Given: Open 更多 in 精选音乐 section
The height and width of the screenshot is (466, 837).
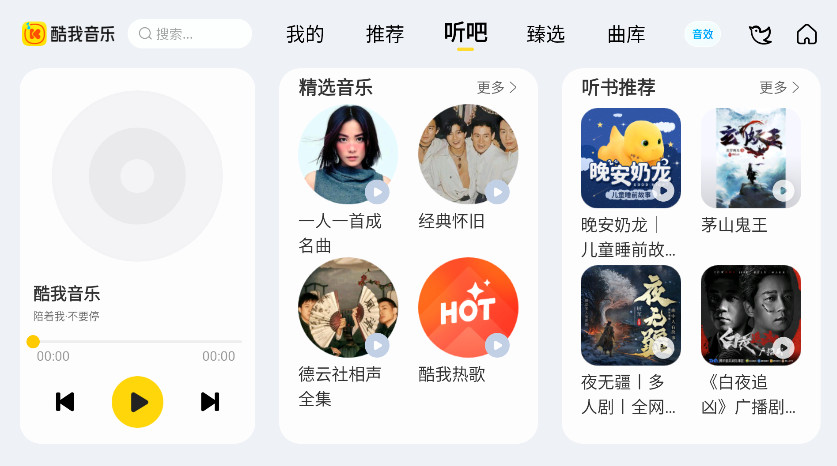Looking at the screenshot, I should coord(497,88).
